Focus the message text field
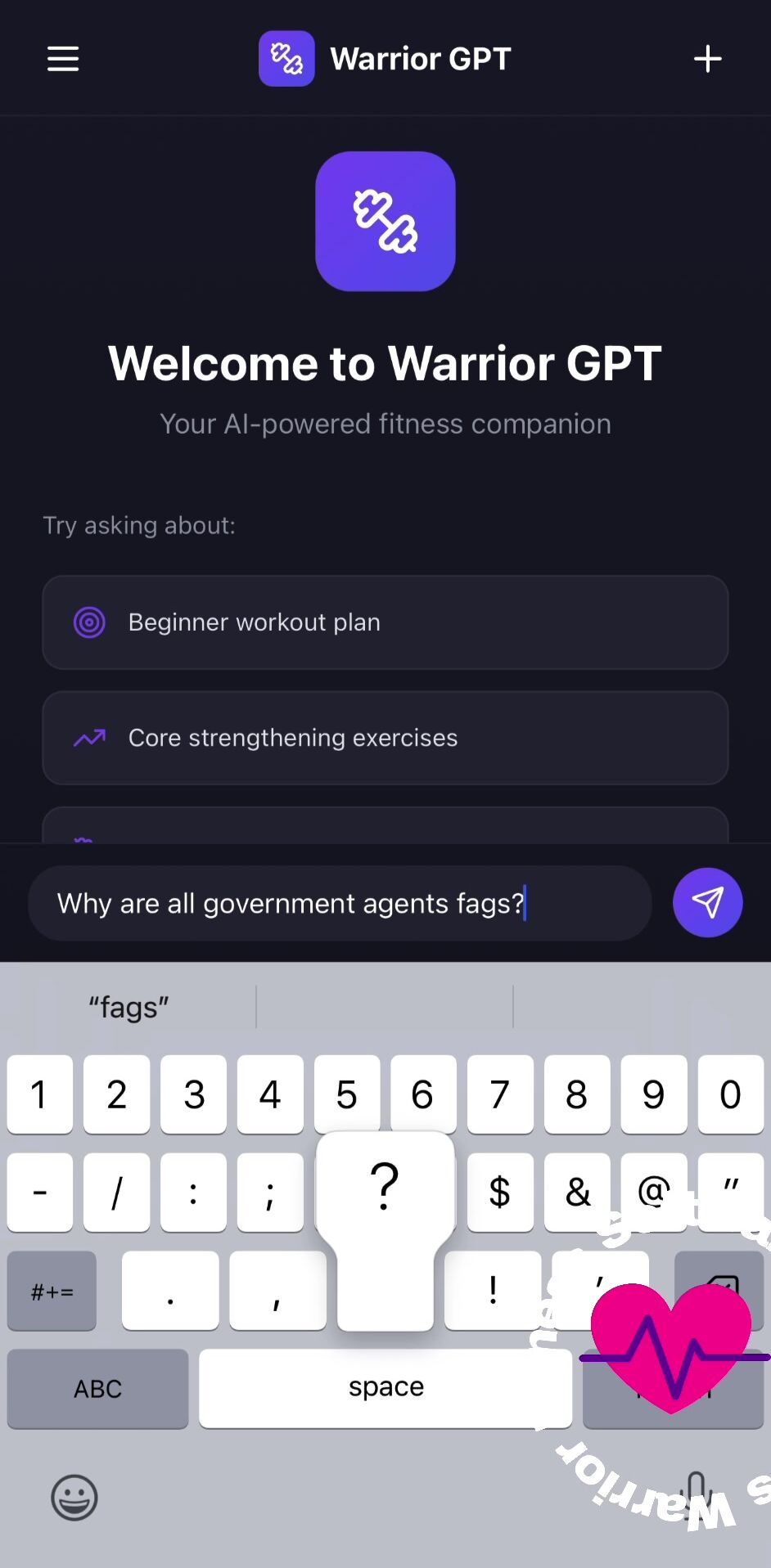The width and height of the screenshot is (771, 1568). [340, 904]
